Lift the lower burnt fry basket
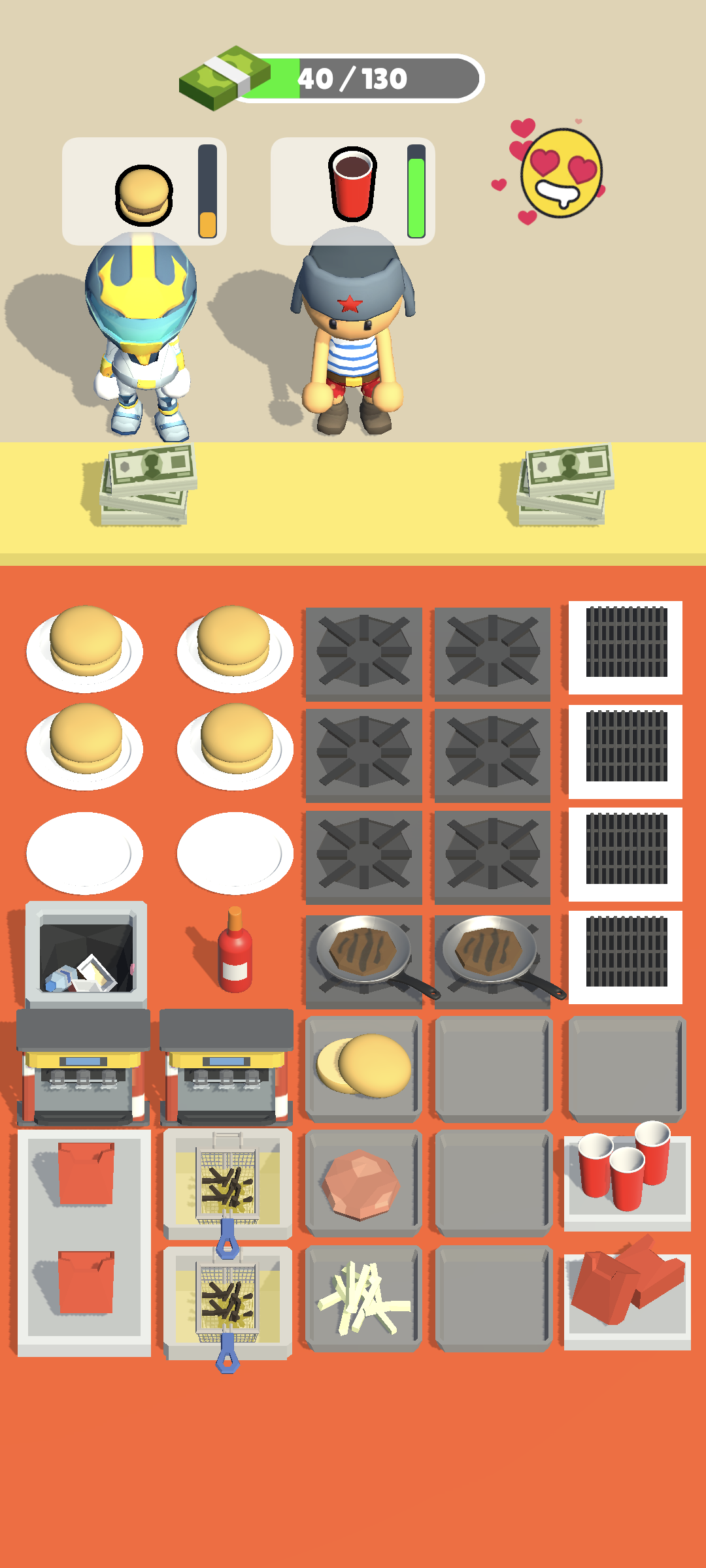This screenshot has width=706, height=1568. coord(227,1303)
